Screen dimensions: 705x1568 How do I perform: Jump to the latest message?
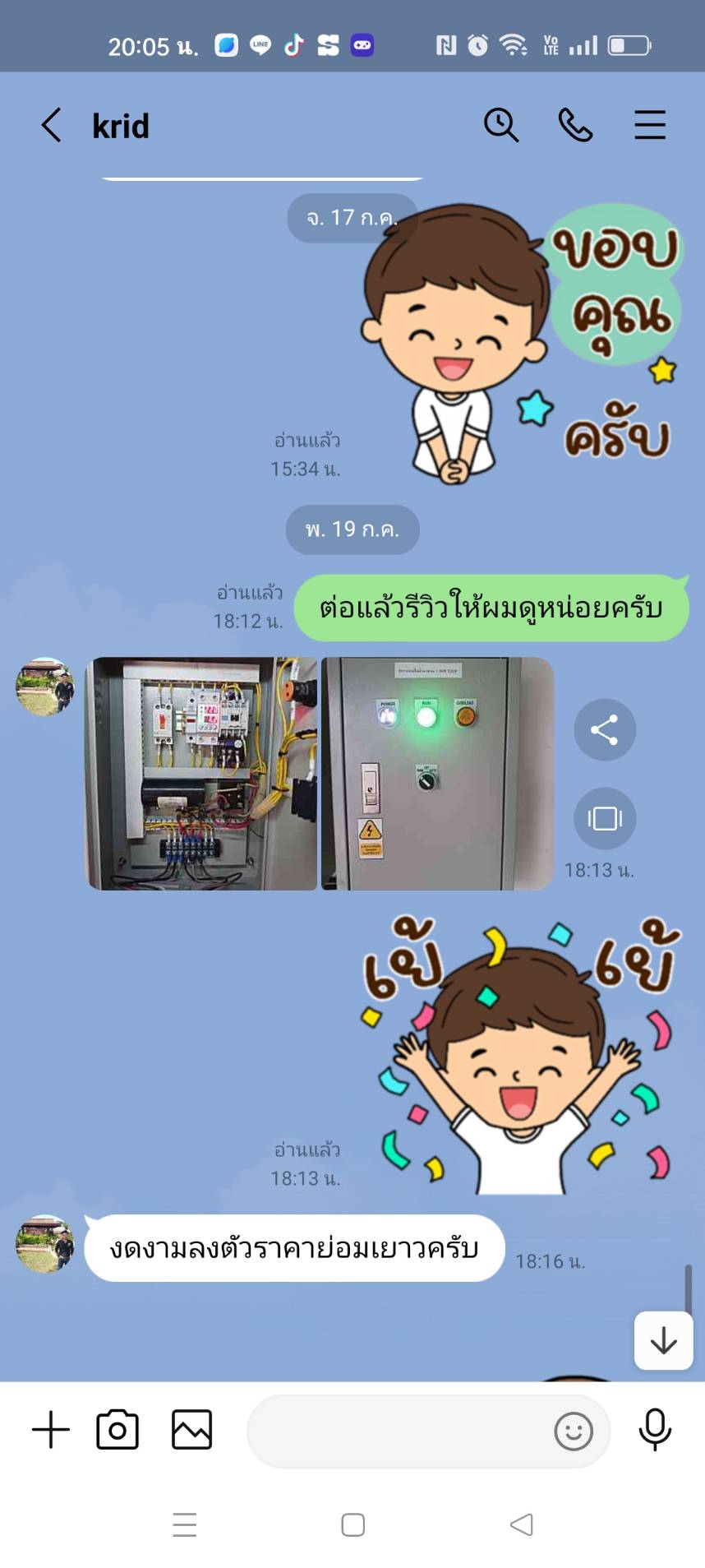[664, 1341]
